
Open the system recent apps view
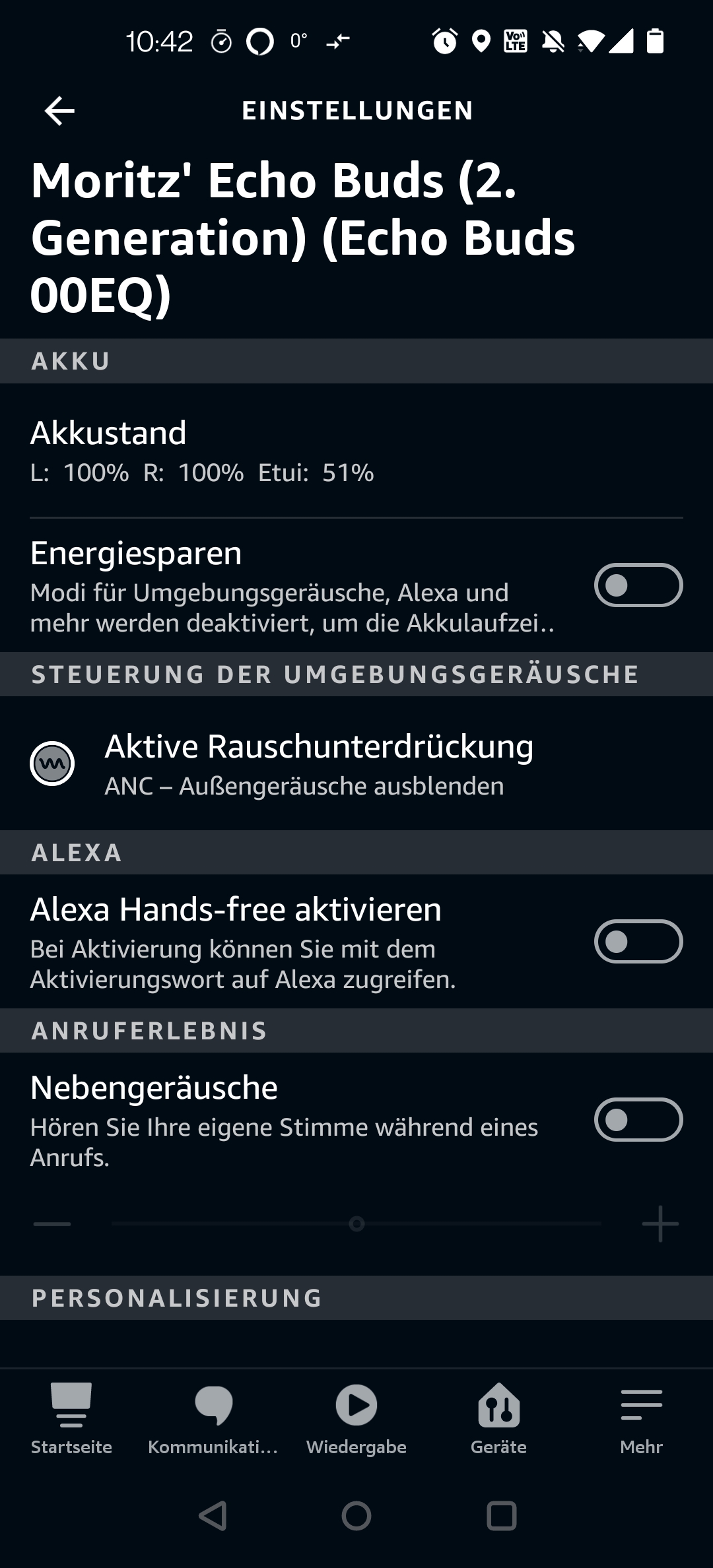[x=502, y=1516]
